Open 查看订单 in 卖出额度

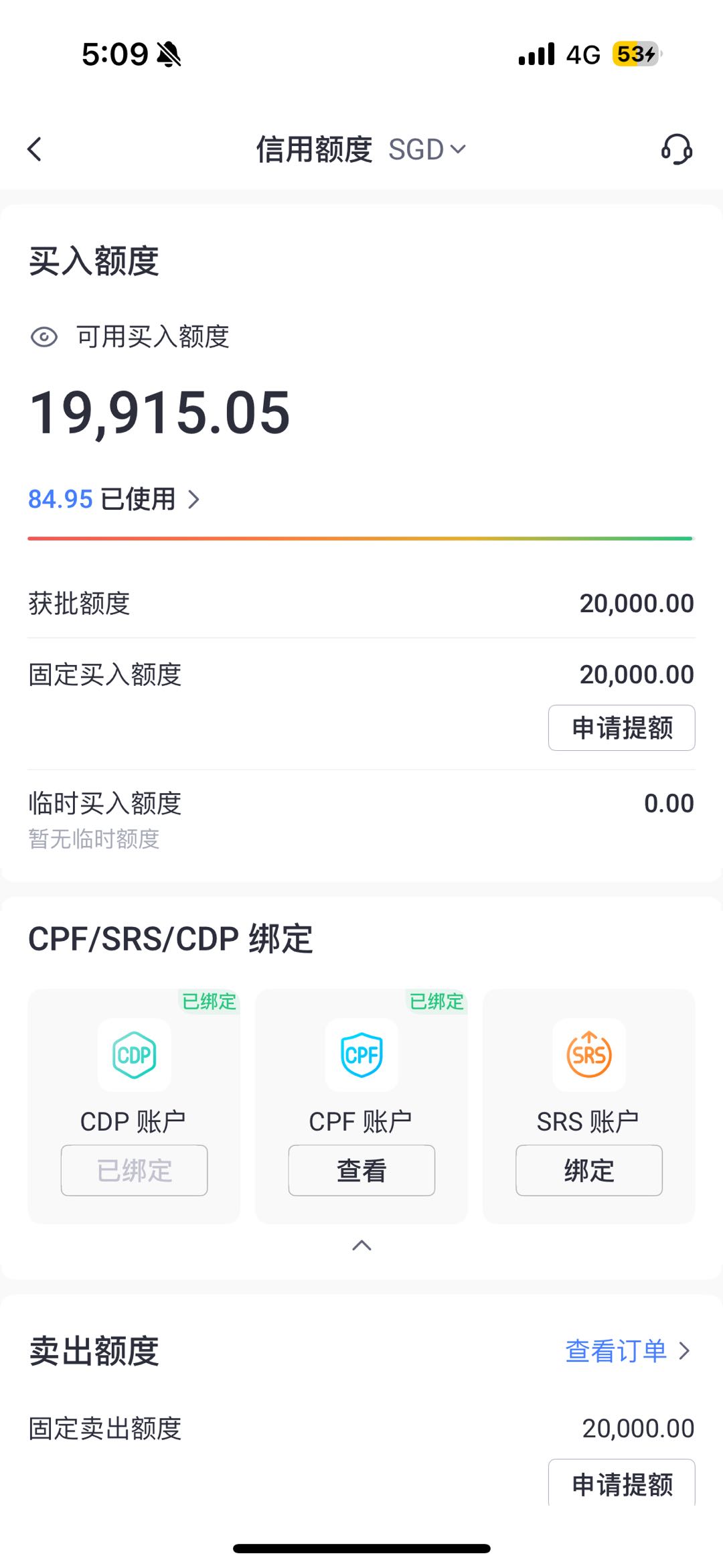click(627, 1351)
